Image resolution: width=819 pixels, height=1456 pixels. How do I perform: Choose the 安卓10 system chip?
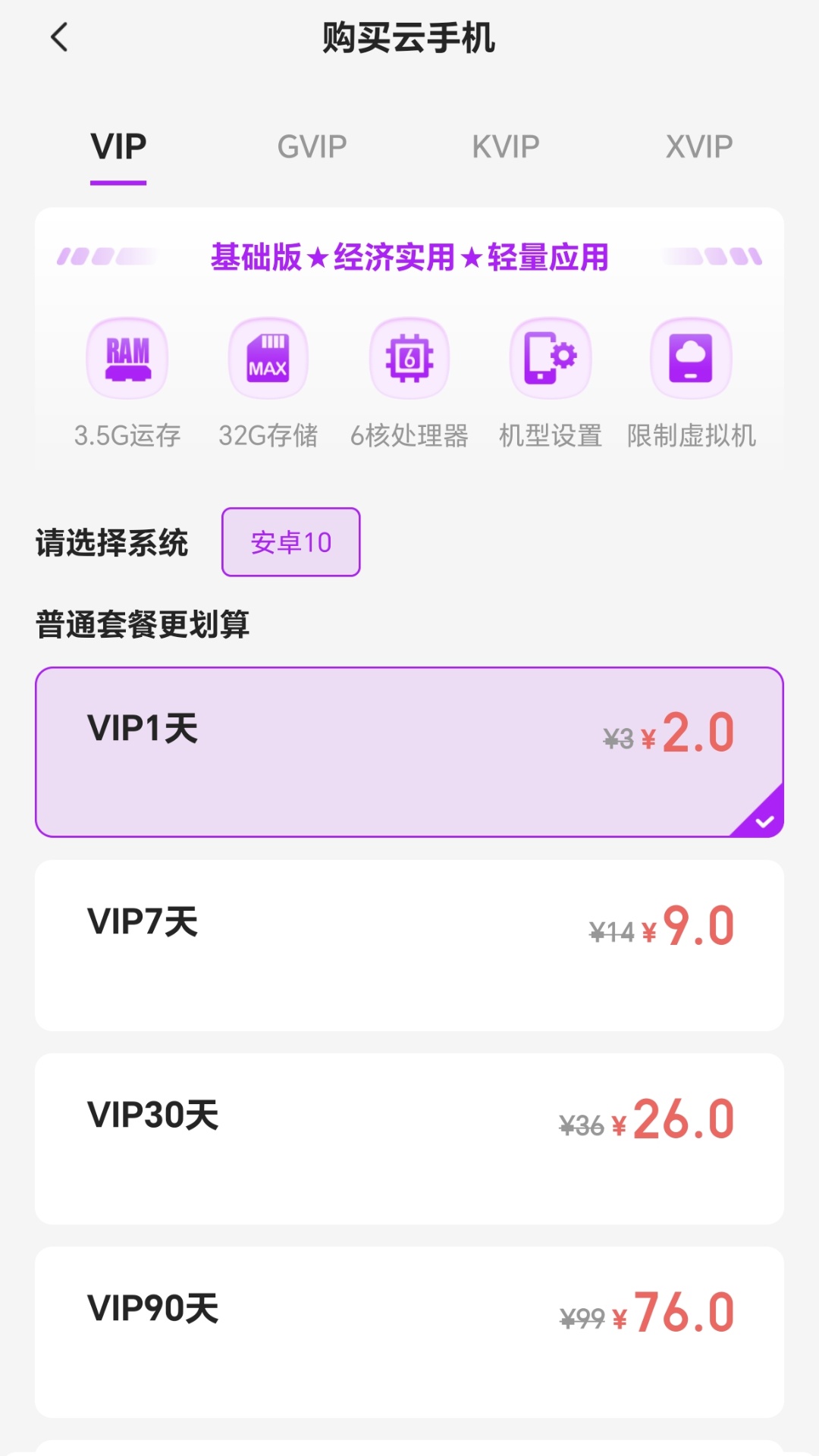pyautogui.click(x=291, y=542)
